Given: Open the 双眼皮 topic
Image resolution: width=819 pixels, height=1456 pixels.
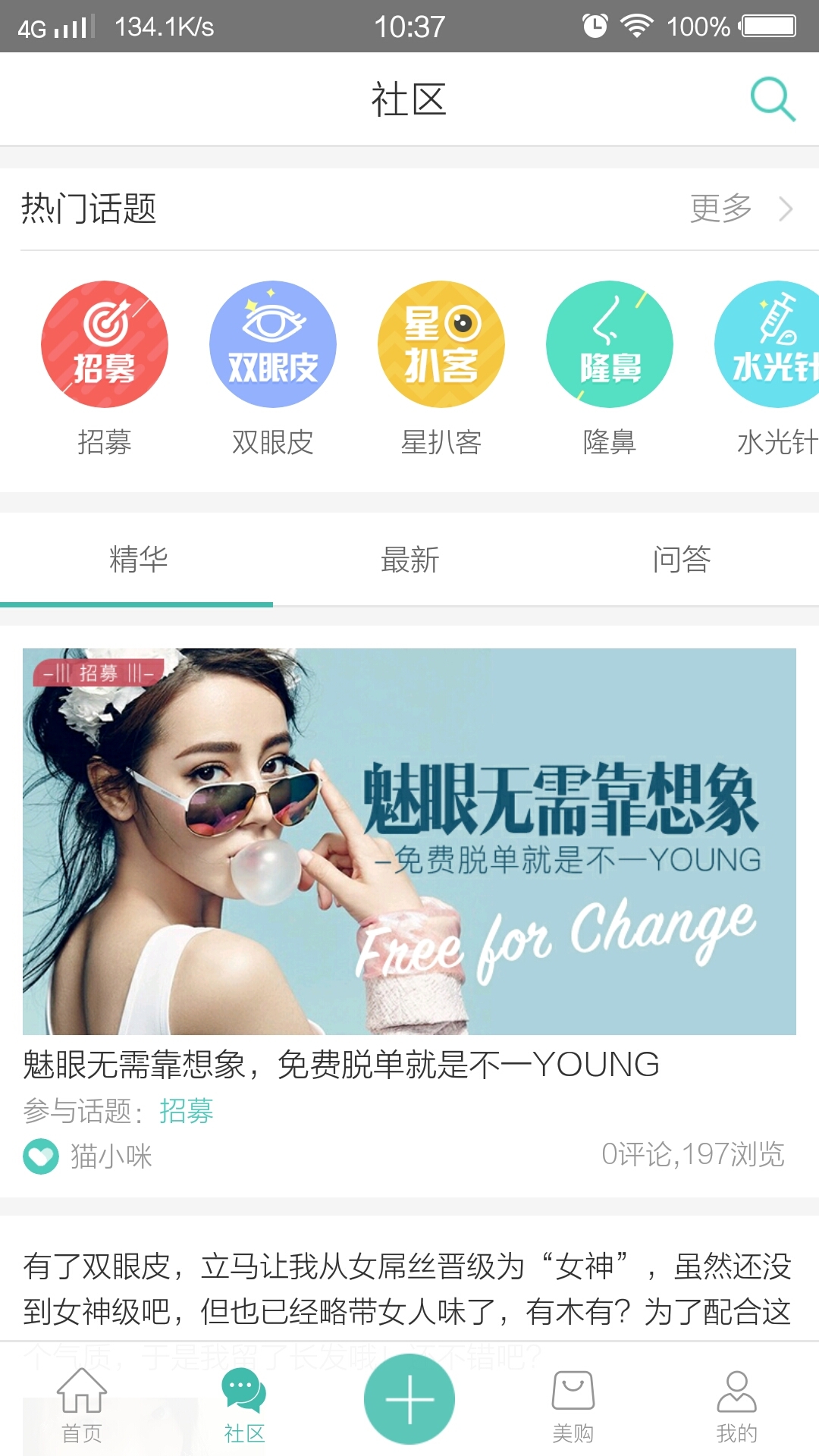Looking at the screenshot, I should pyautogui.click(x=273, y=345).
